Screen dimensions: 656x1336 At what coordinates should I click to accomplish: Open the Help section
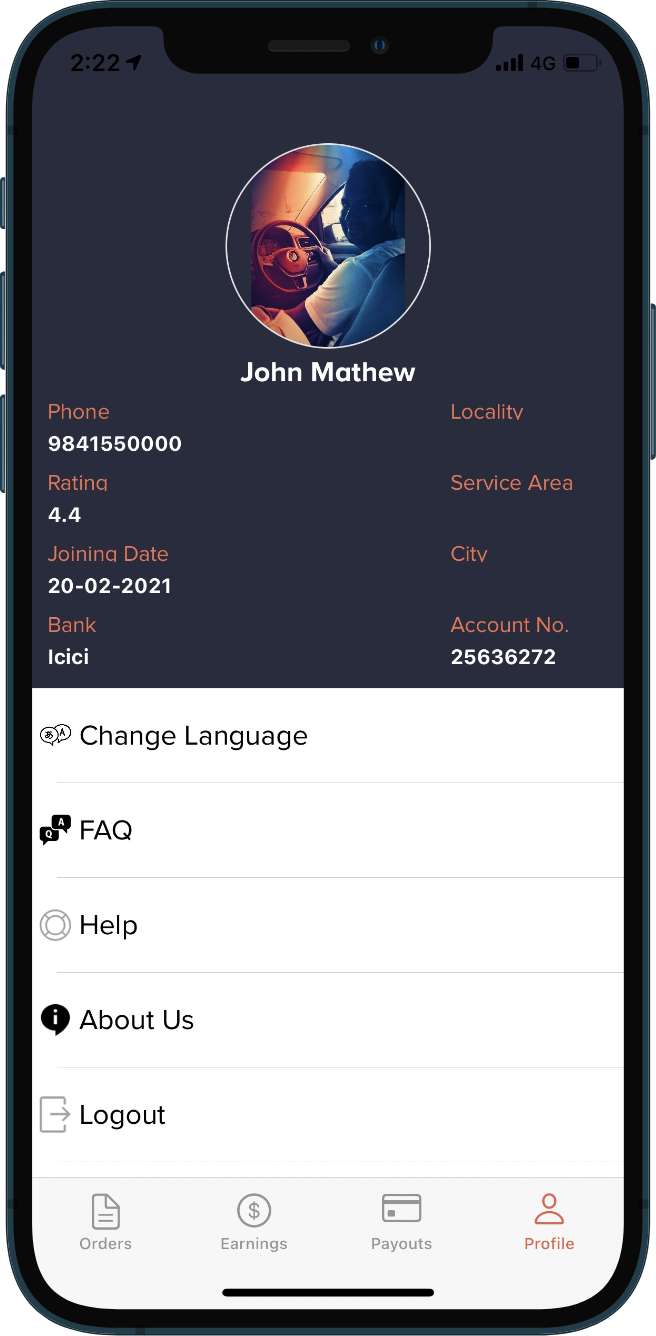click(328, 925)
